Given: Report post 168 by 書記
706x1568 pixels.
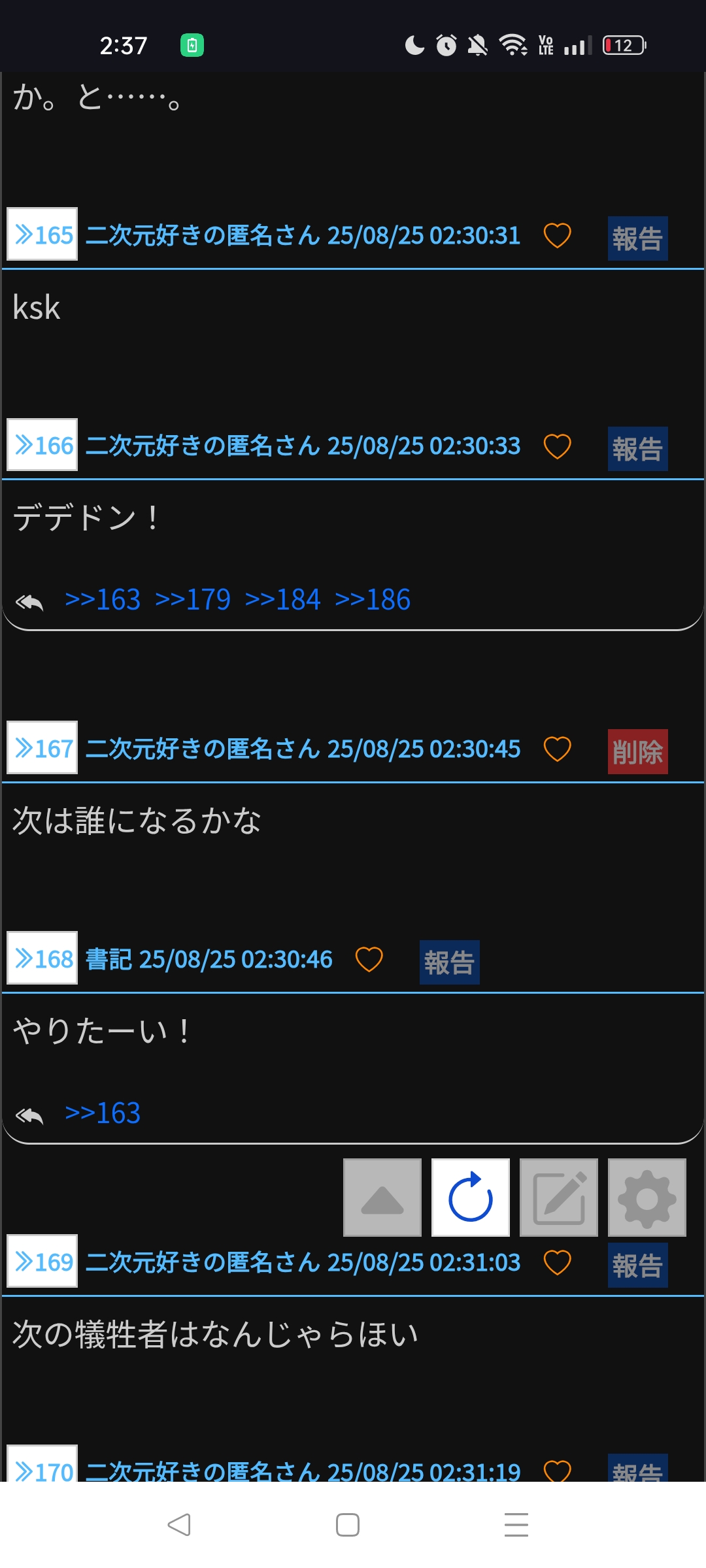Looking at the screenshot, I should click(x=449, y=962).
